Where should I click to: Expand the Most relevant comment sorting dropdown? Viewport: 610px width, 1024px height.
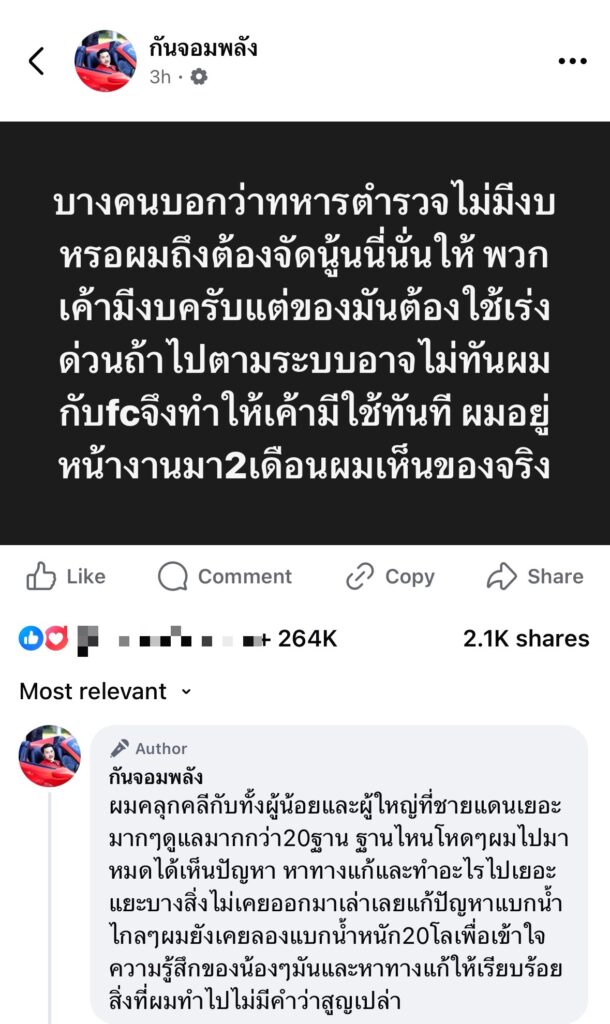(x=105, y=691)
